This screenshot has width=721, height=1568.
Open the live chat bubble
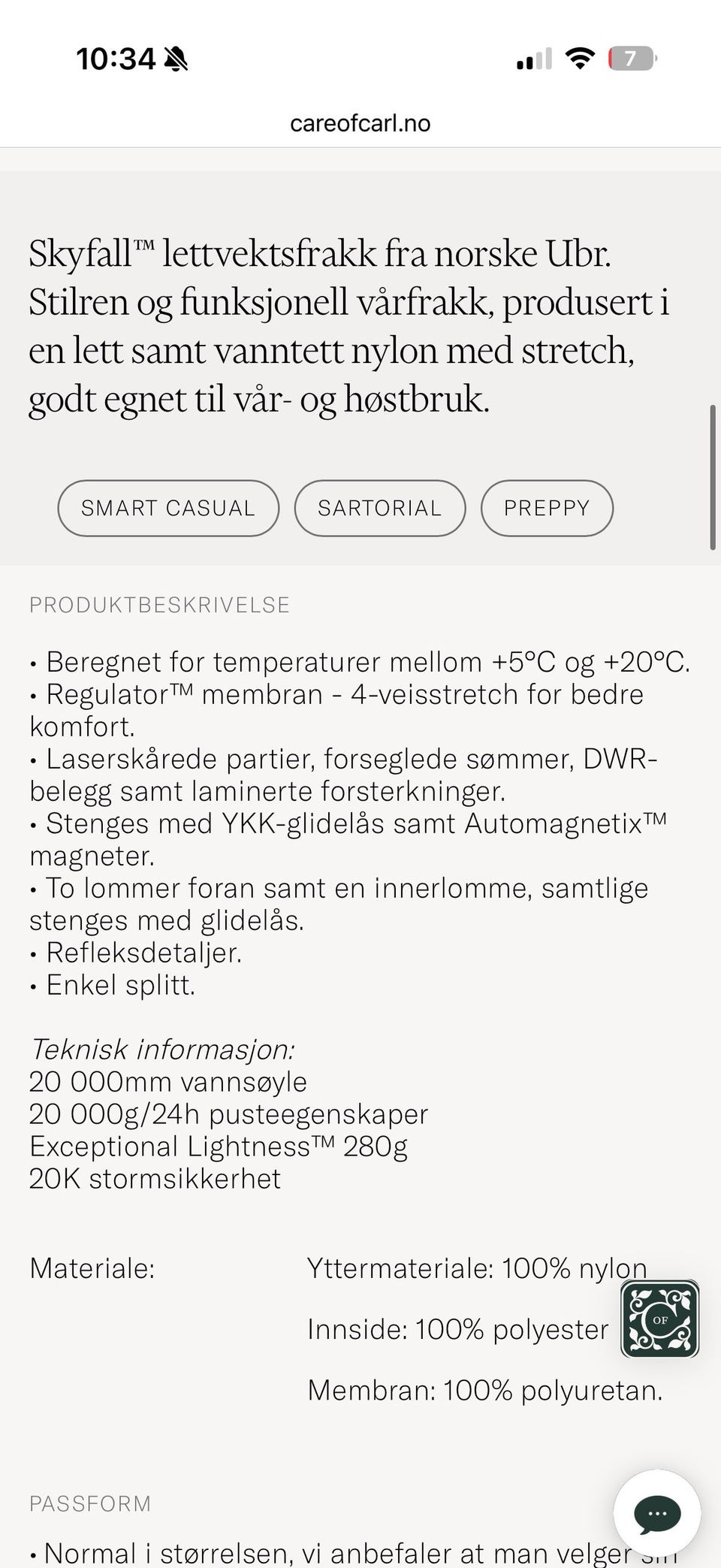click(x=657, y=1514)
